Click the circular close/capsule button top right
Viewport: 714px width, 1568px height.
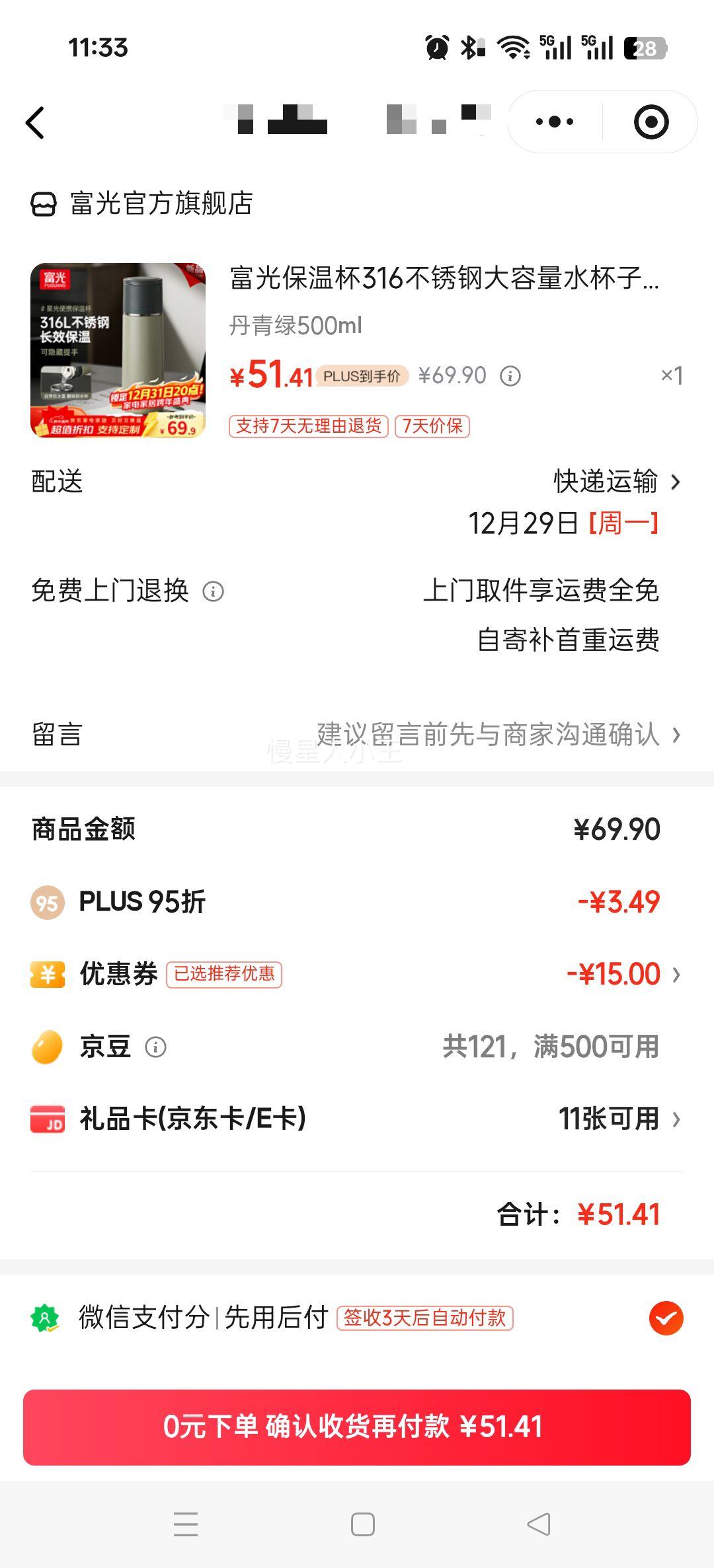tap(651, 121)
